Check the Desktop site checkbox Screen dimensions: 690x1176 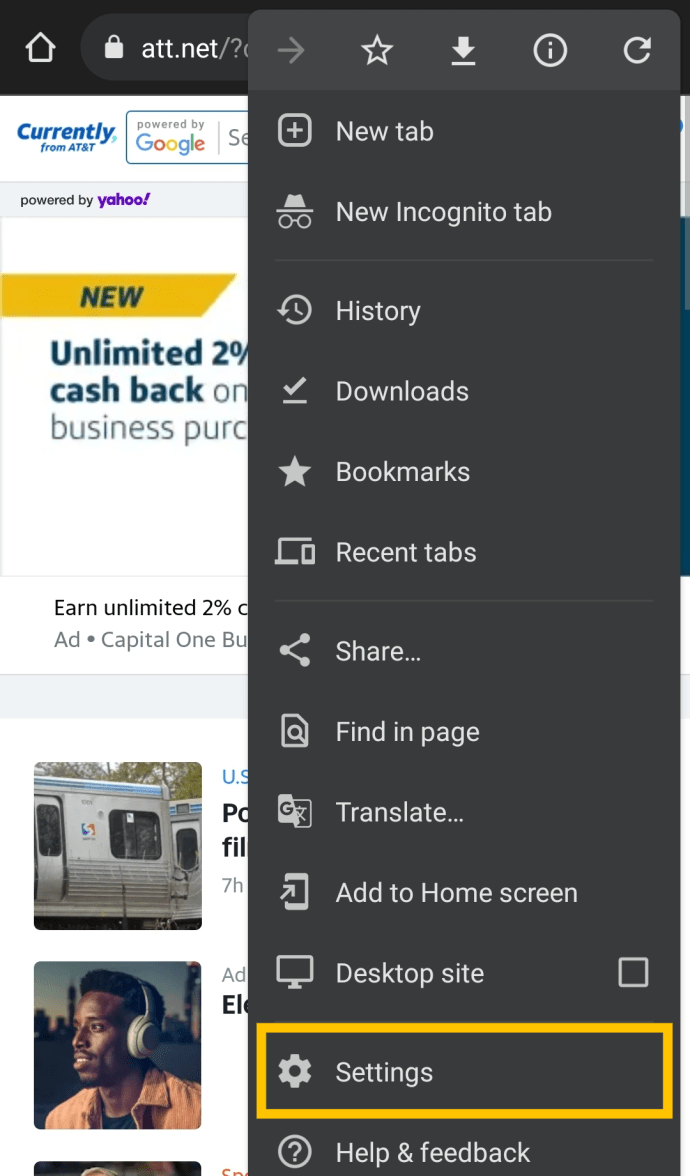coord(633,973)
